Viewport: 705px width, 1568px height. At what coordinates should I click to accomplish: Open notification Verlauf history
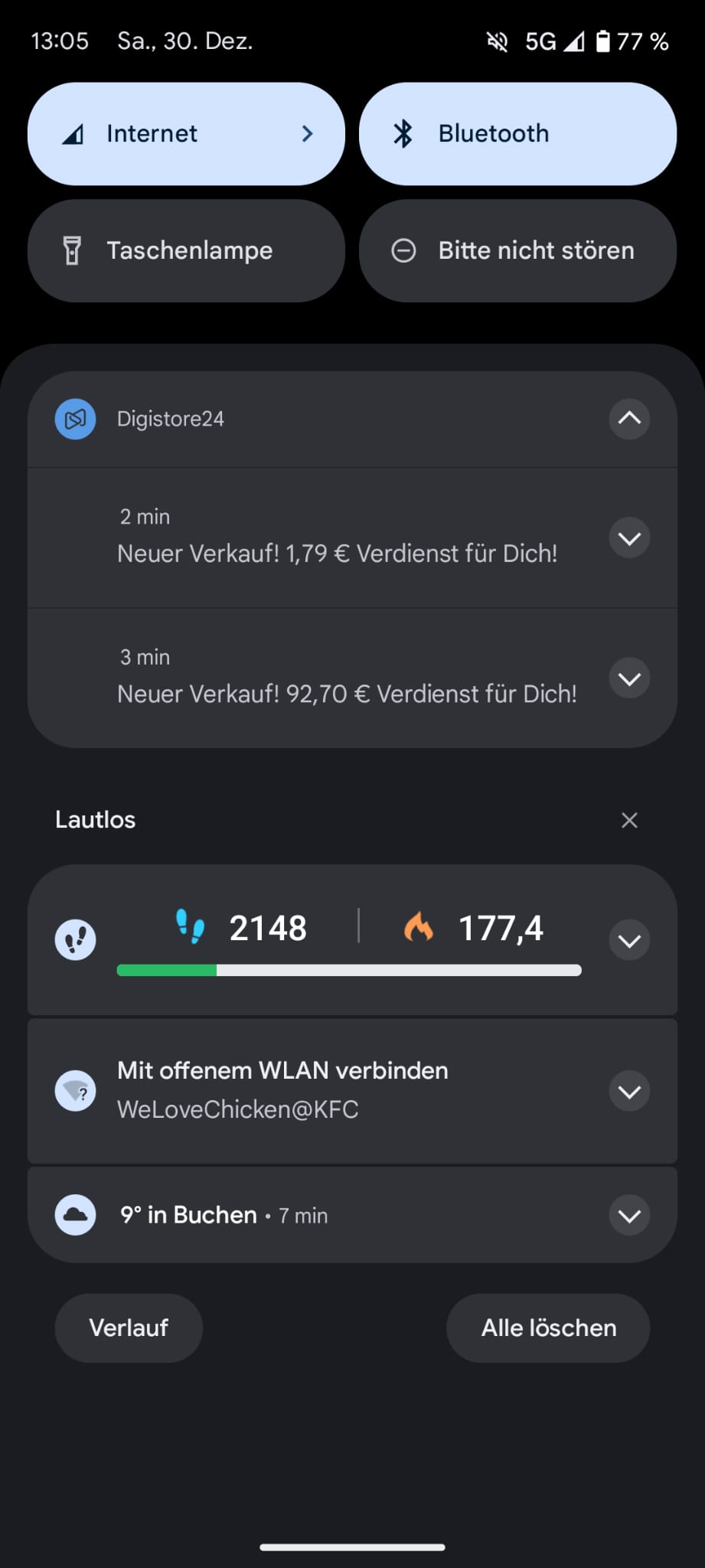point(129,1328)
